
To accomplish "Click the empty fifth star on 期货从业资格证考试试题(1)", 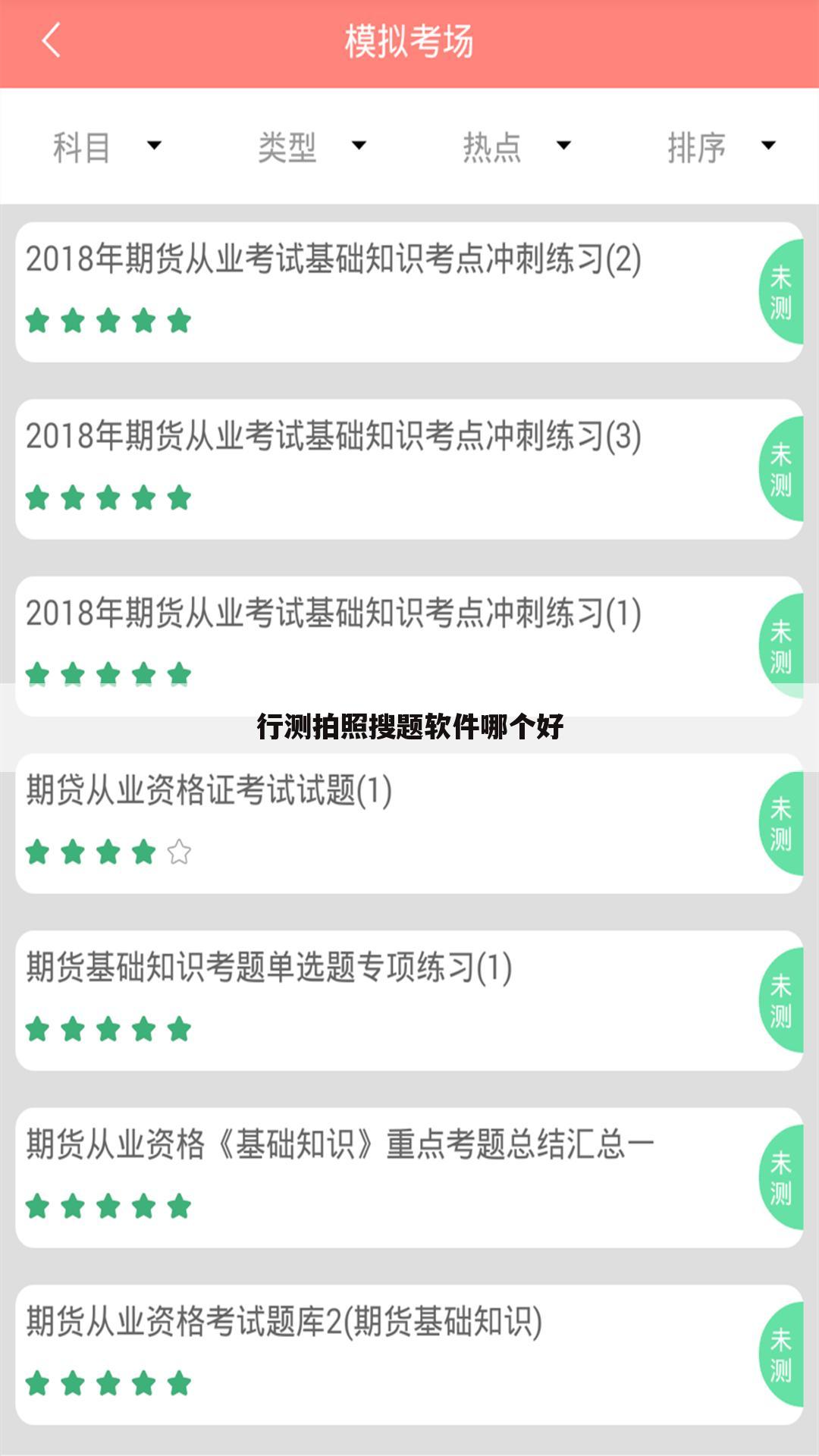I will 180,853.
